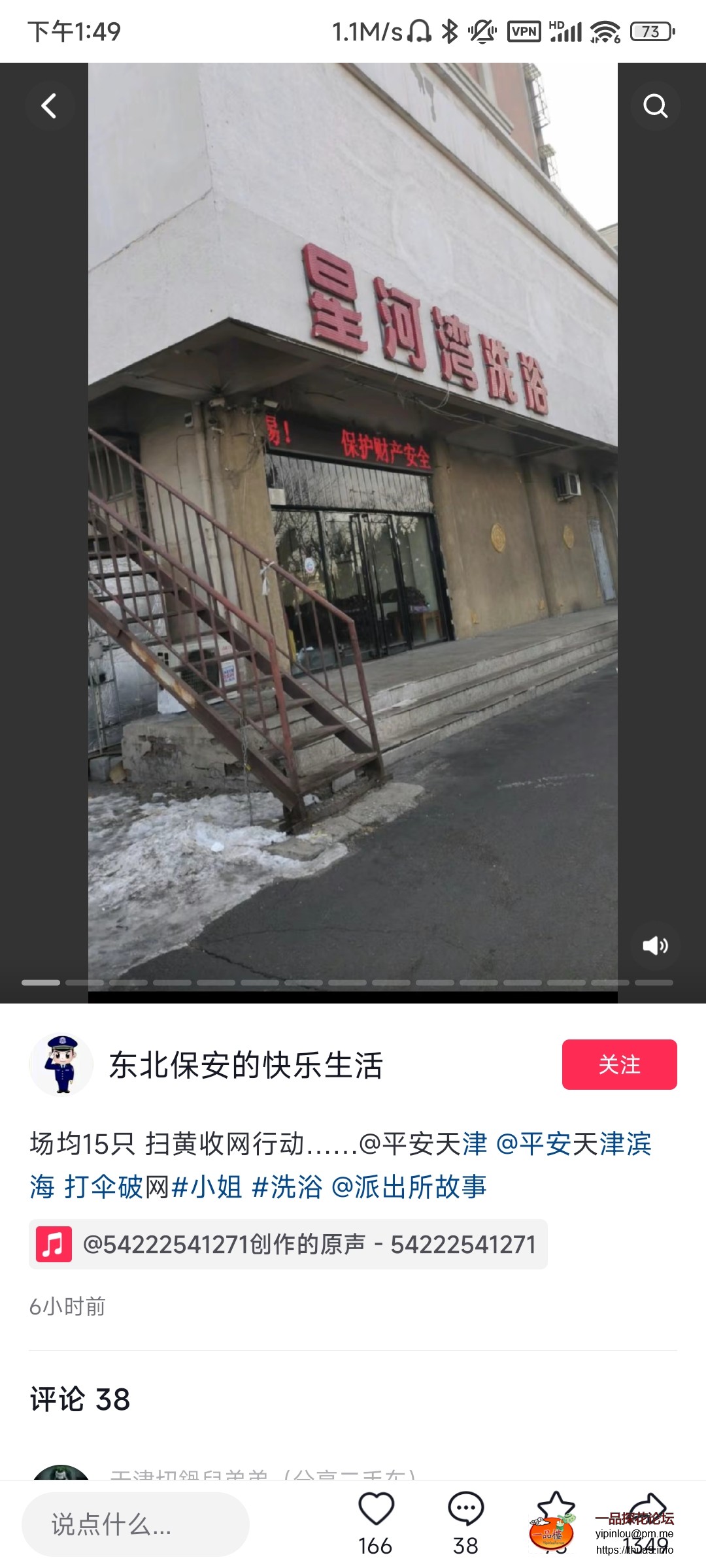Go back using the top-left arrow

[49, 106]
